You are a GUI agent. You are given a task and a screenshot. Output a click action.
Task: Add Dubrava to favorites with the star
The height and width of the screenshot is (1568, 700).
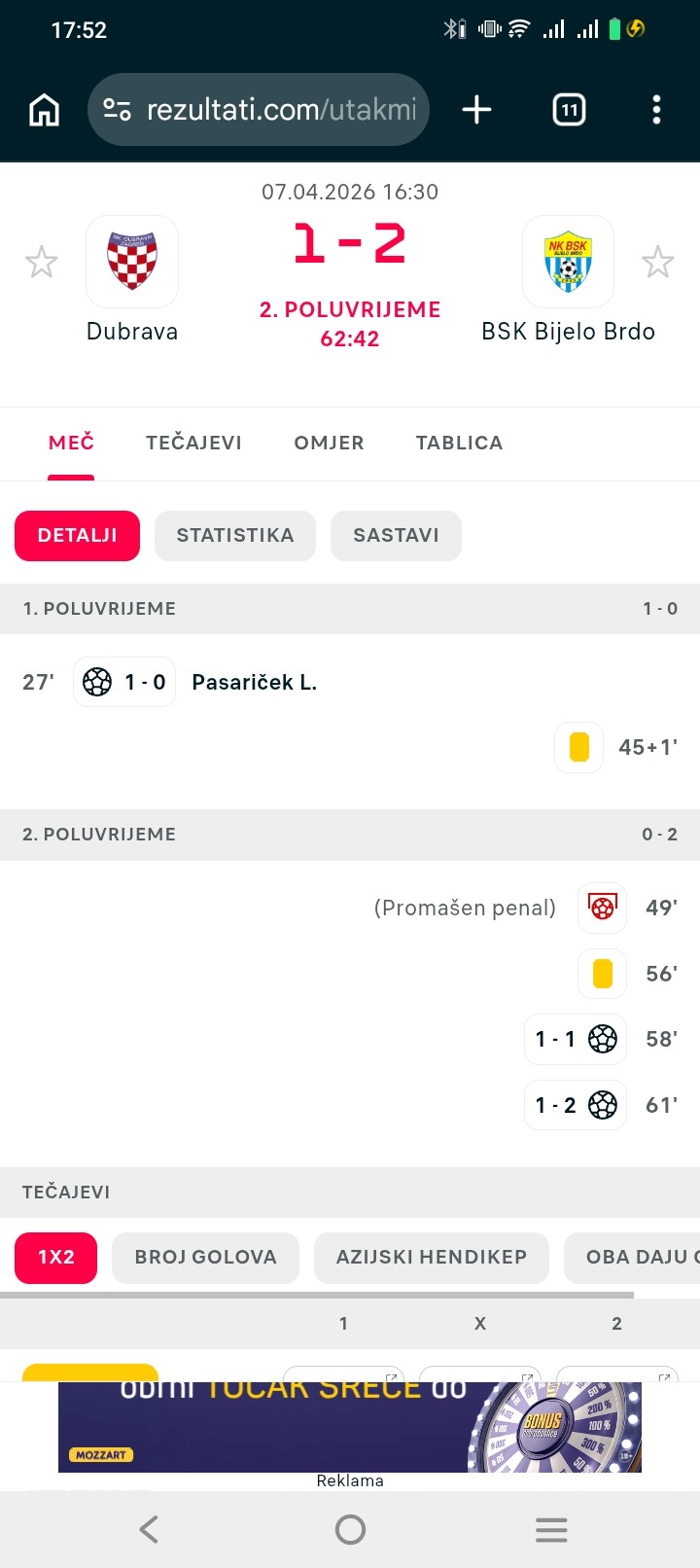point(41,262)
